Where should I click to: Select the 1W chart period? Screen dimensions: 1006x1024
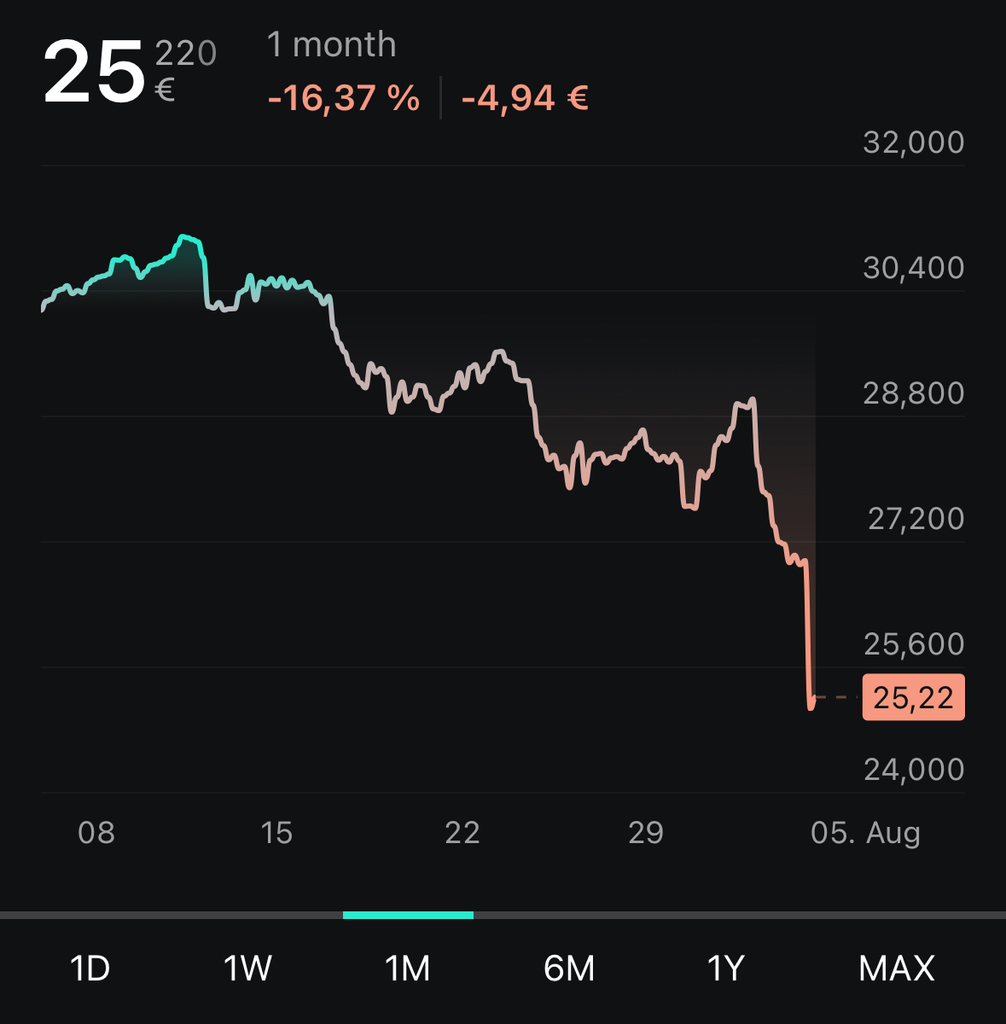click(248, 968)
